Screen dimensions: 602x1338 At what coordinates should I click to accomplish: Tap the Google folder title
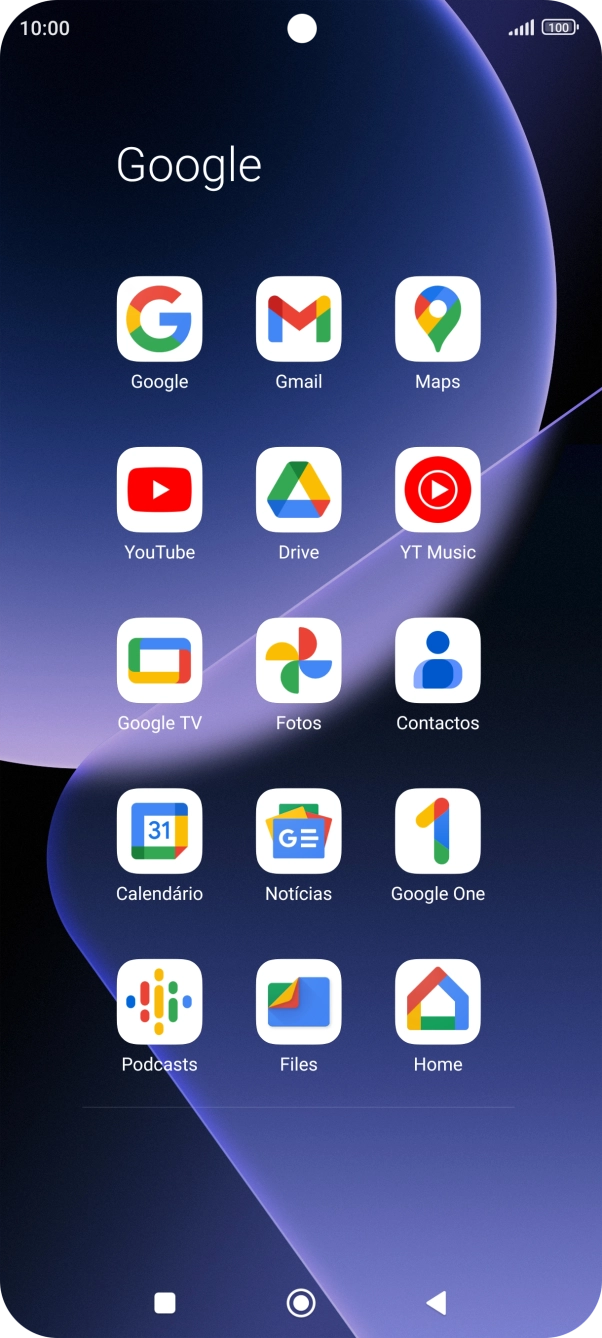click(x=189, y=166)
